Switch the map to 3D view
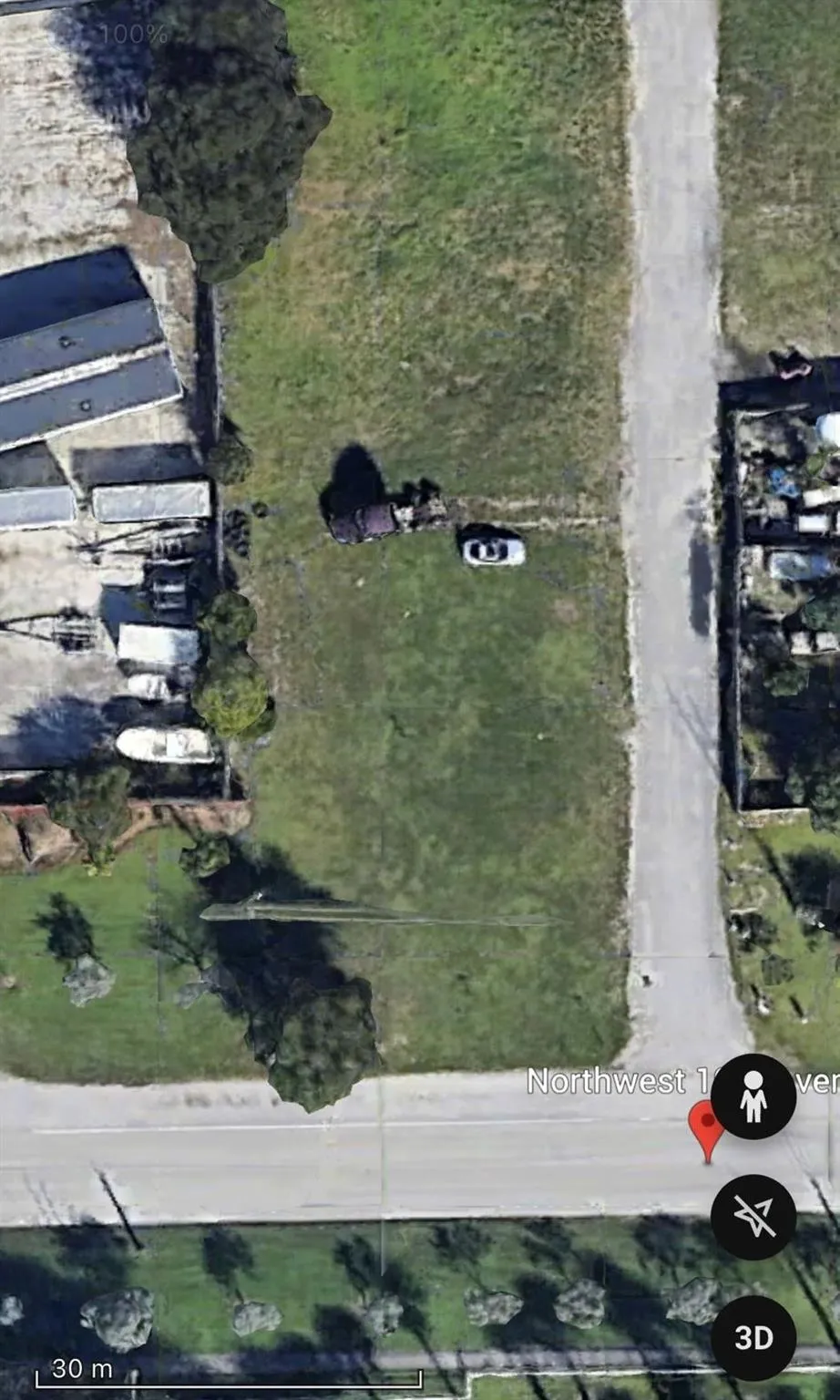This screenshot has width=840, height=1400. (x=753, y=1337)
